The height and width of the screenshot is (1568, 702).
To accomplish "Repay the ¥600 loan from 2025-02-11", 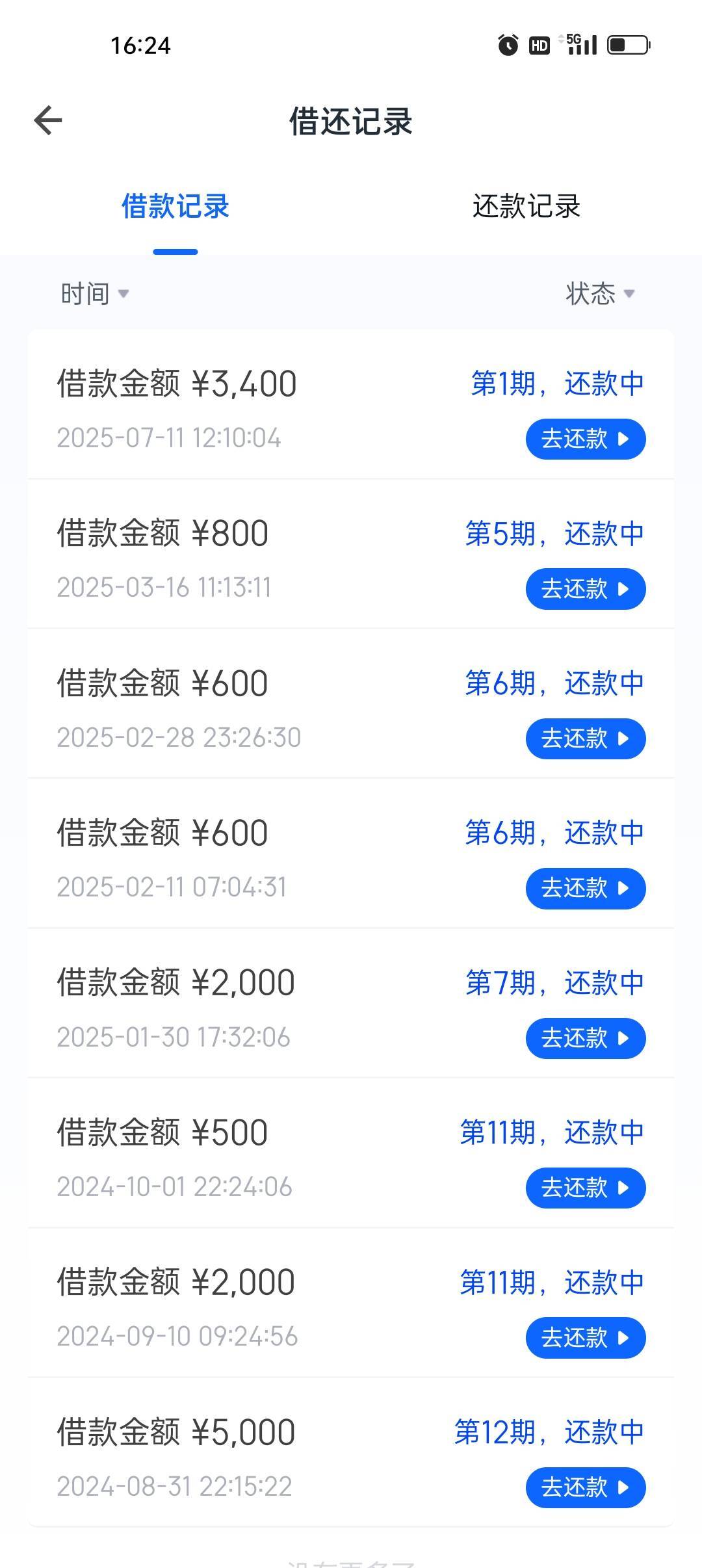I will point(586,888).
